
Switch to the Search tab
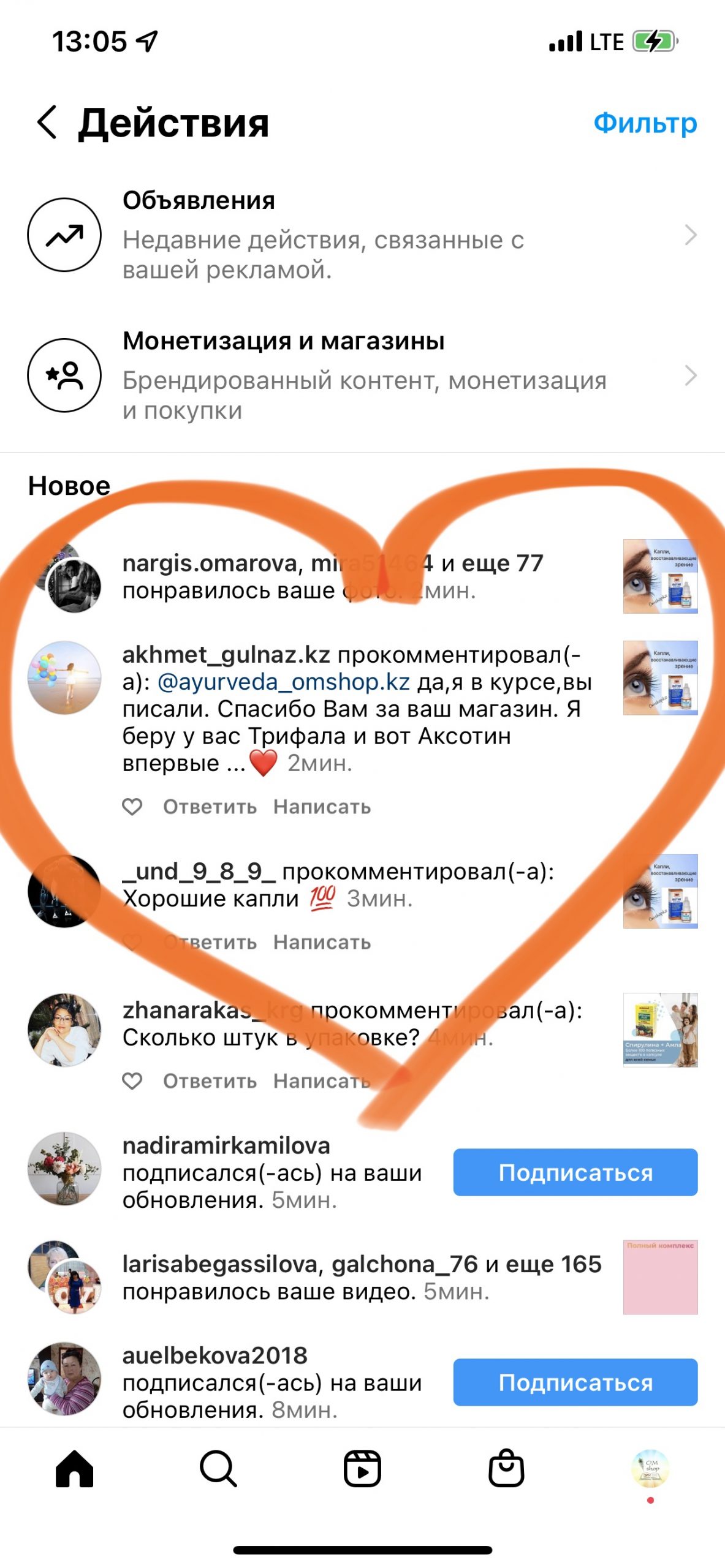[218, 1469]
